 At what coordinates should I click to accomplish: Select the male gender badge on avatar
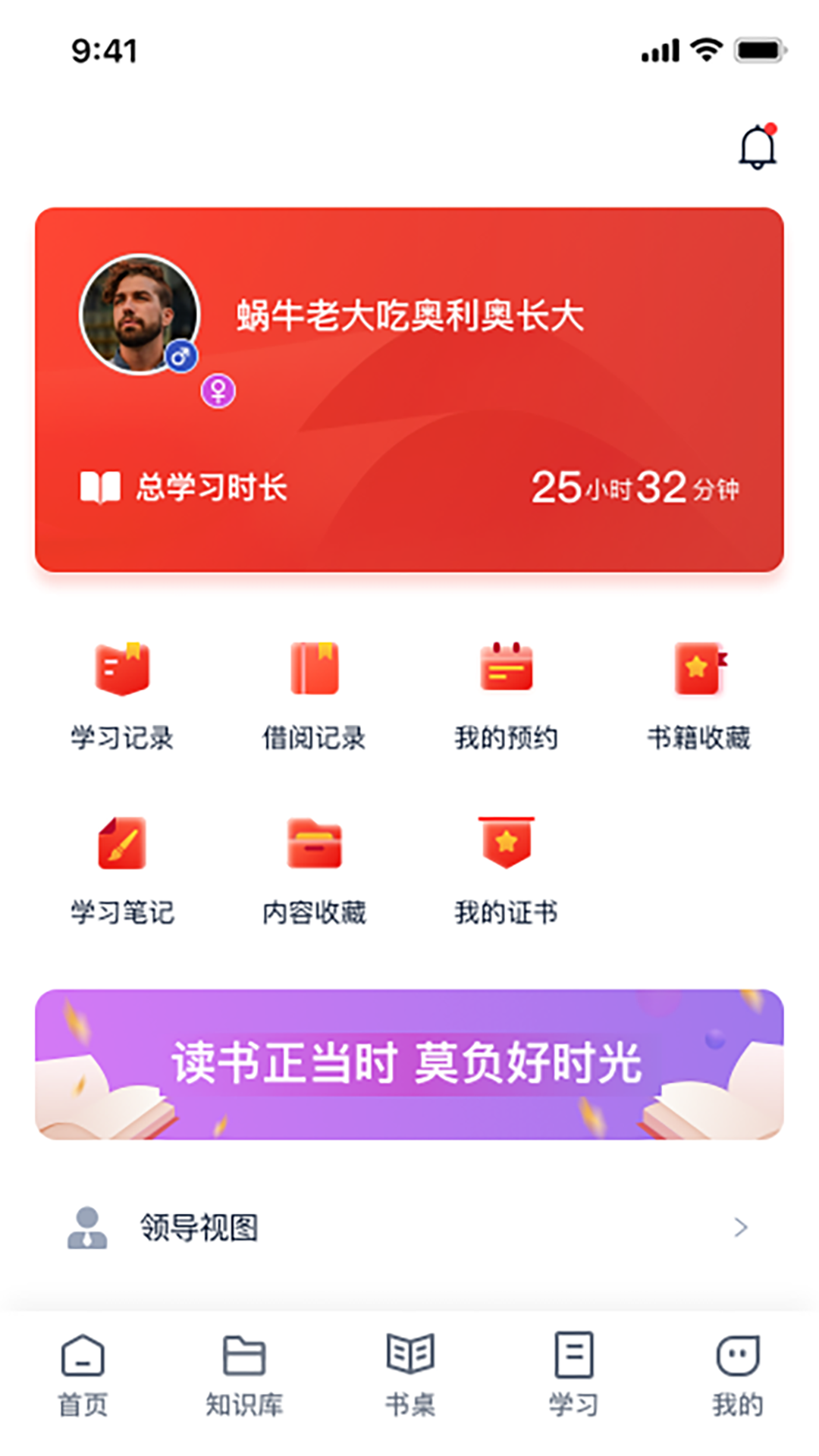tap(182, 357)
